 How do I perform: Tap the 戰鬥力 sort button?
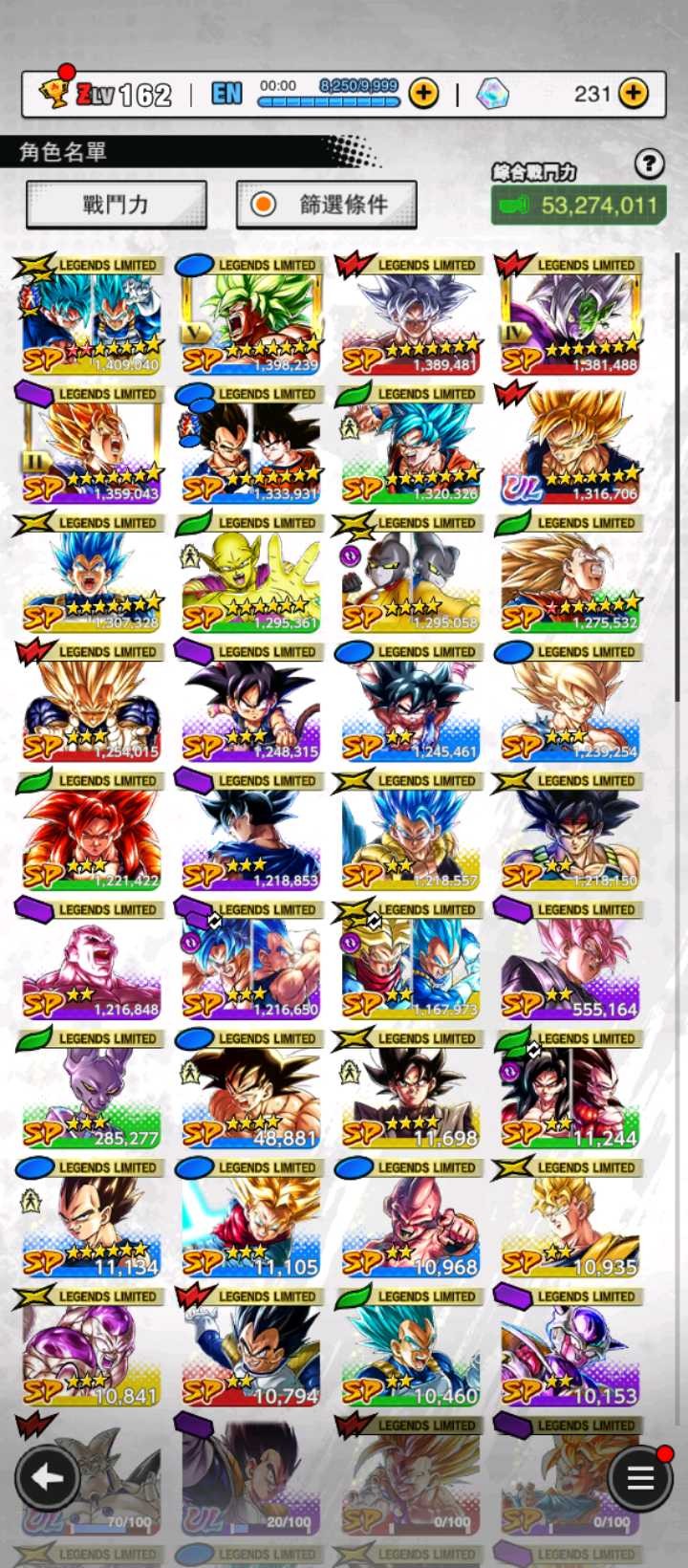[x=116, y=205]
